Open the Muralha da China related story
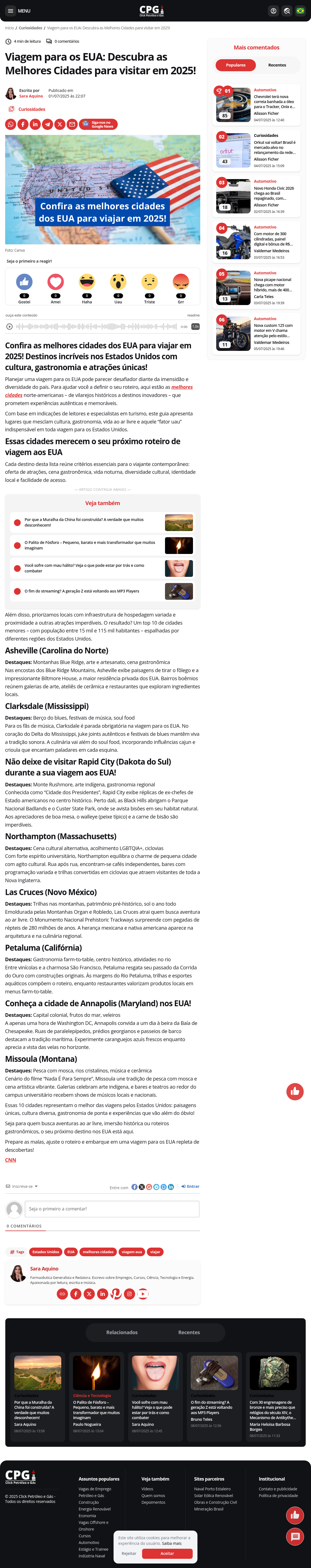This screenshot has width=311, height=1568. (x=84, y=522)
